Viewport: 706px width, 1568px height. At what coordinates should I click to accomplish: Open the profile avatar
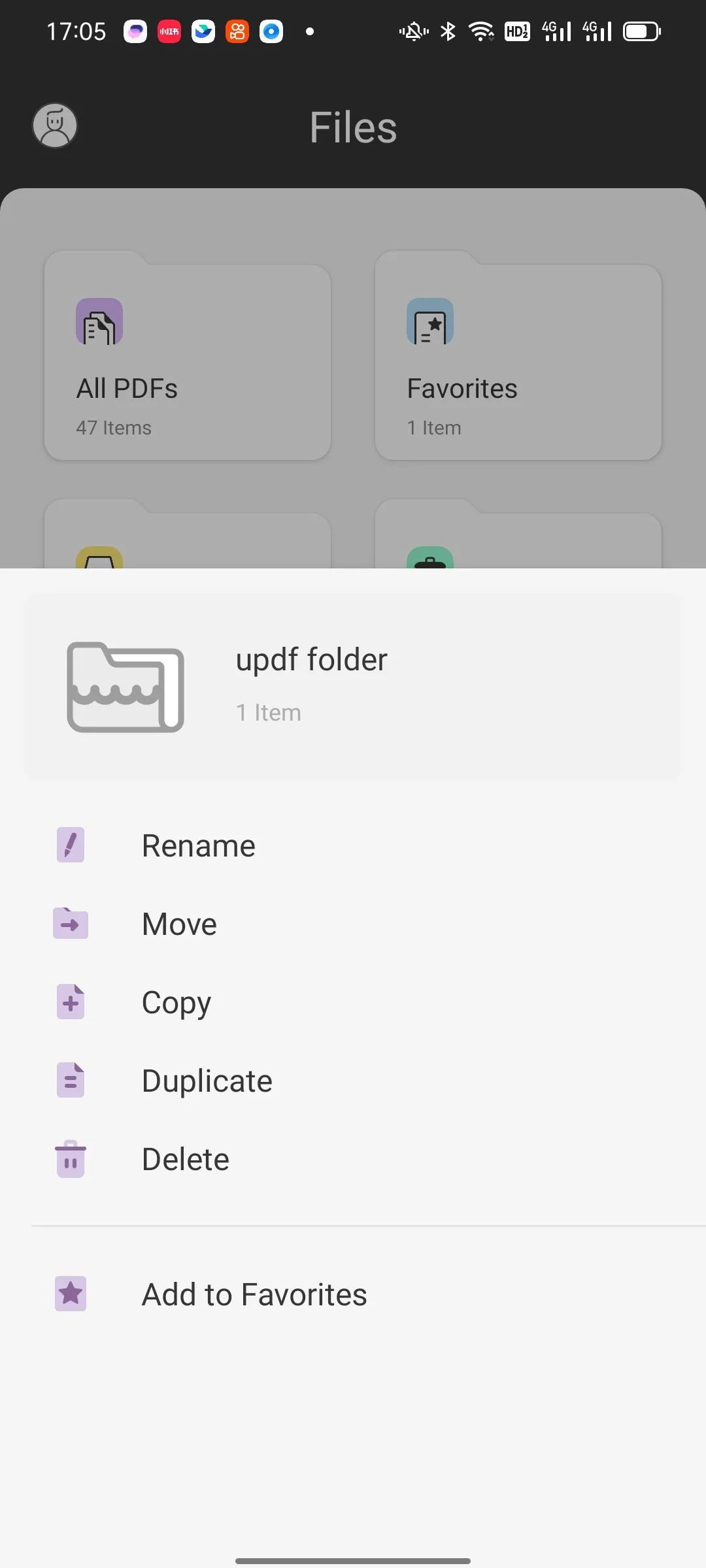(55, 125)
